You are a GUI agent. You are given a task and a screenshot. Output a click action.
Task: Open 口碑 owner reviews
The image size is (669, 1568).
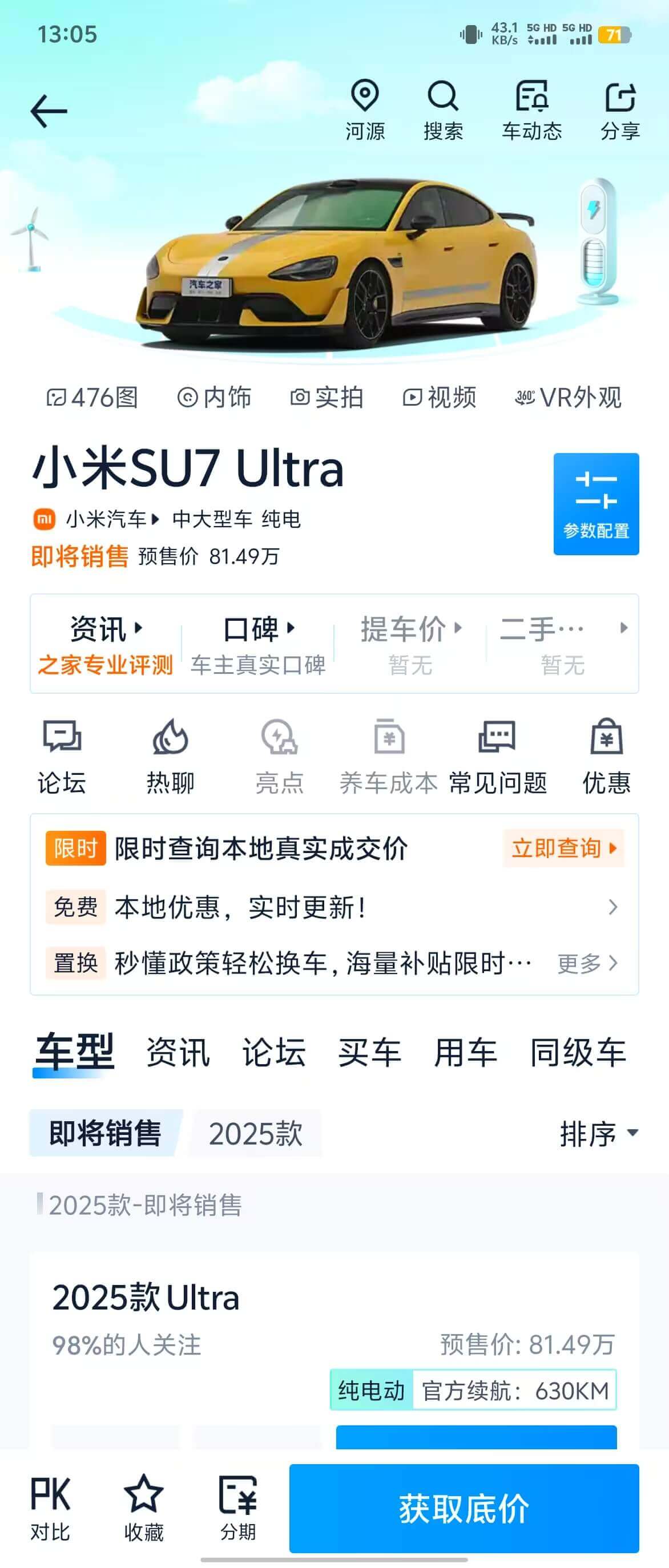(x=258, y=644)
